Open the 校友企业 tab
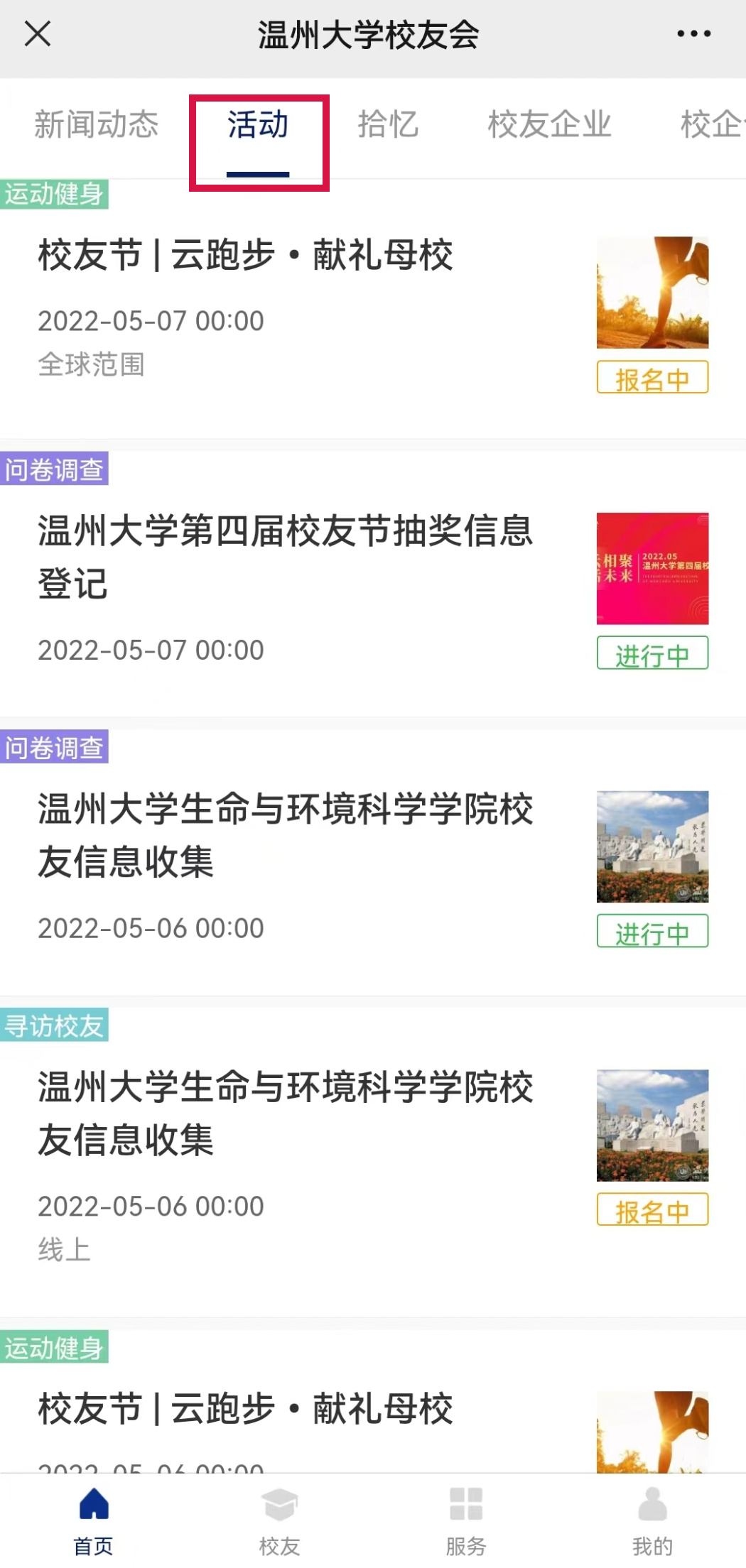Image resolution: width=746 pixels, height=1568 pixels. pyautogui.click(x=549, y=125)
